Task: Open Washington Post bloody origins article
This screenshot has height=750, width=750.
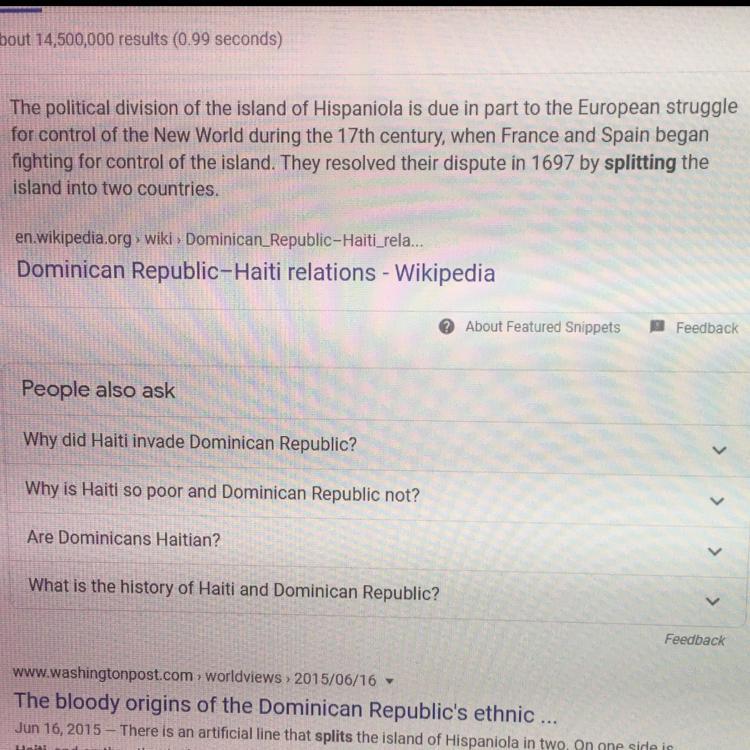Action: click(x=285, y=709)
